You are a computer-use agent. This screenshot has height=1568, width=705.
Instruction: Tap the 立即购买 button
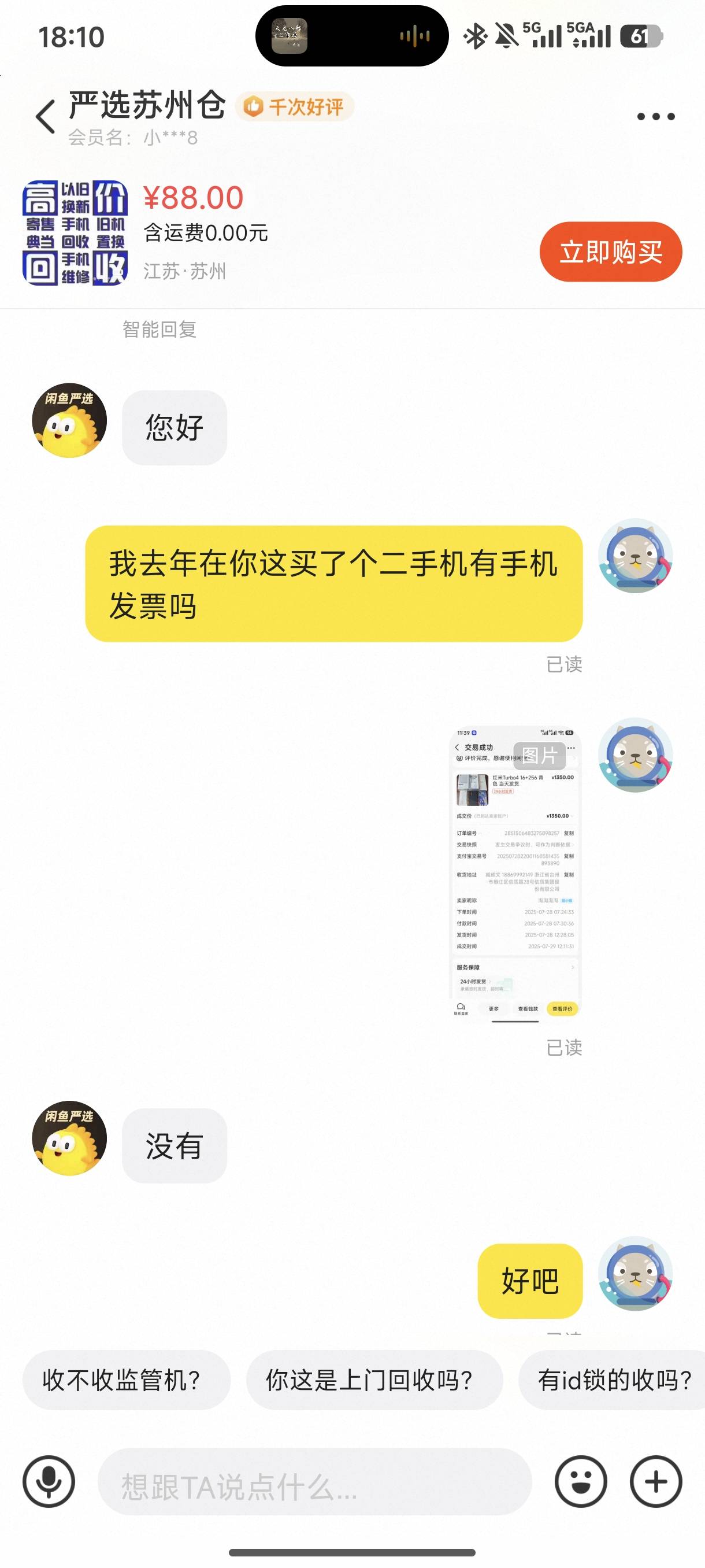pos(611,252)
